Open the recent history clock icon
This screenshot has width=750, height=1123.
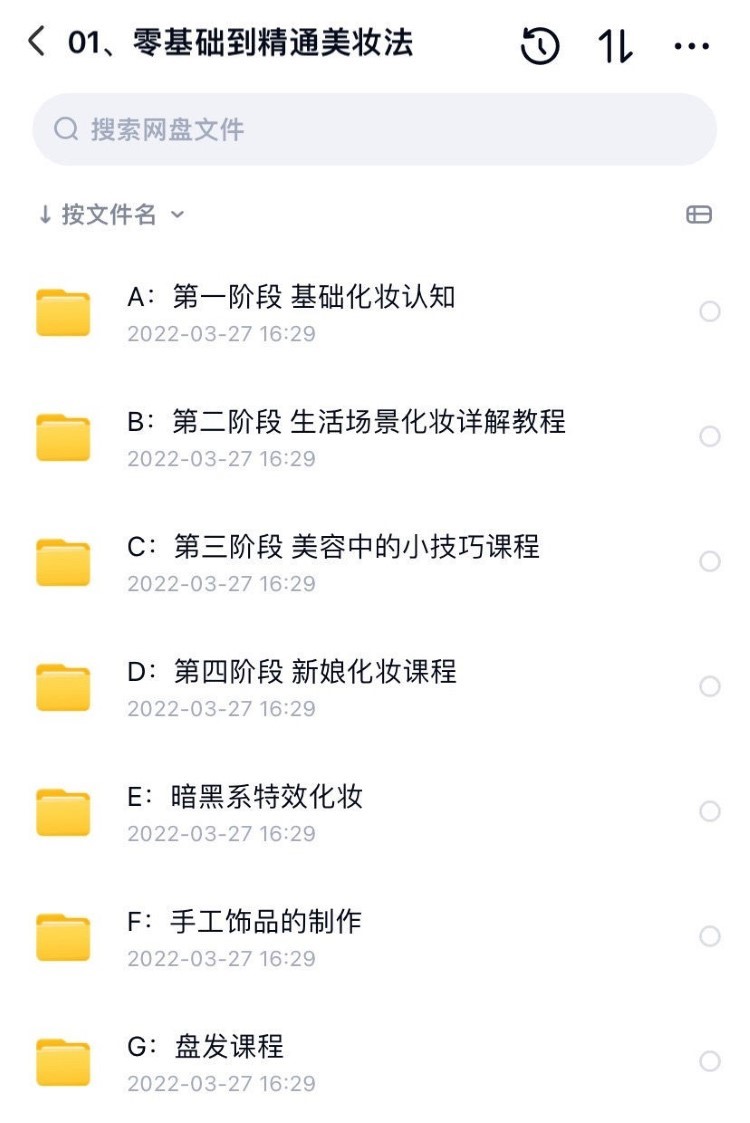click(540, 45)
